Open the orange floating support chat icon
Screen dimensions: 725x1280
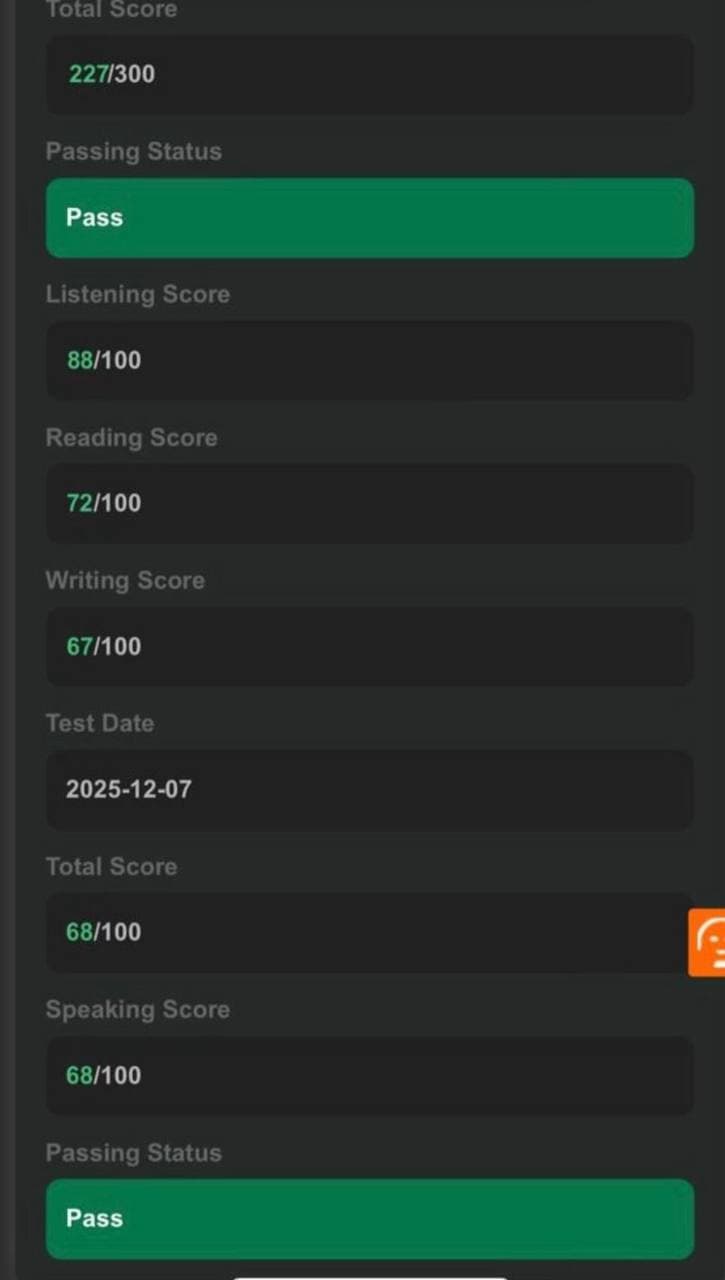708,943
